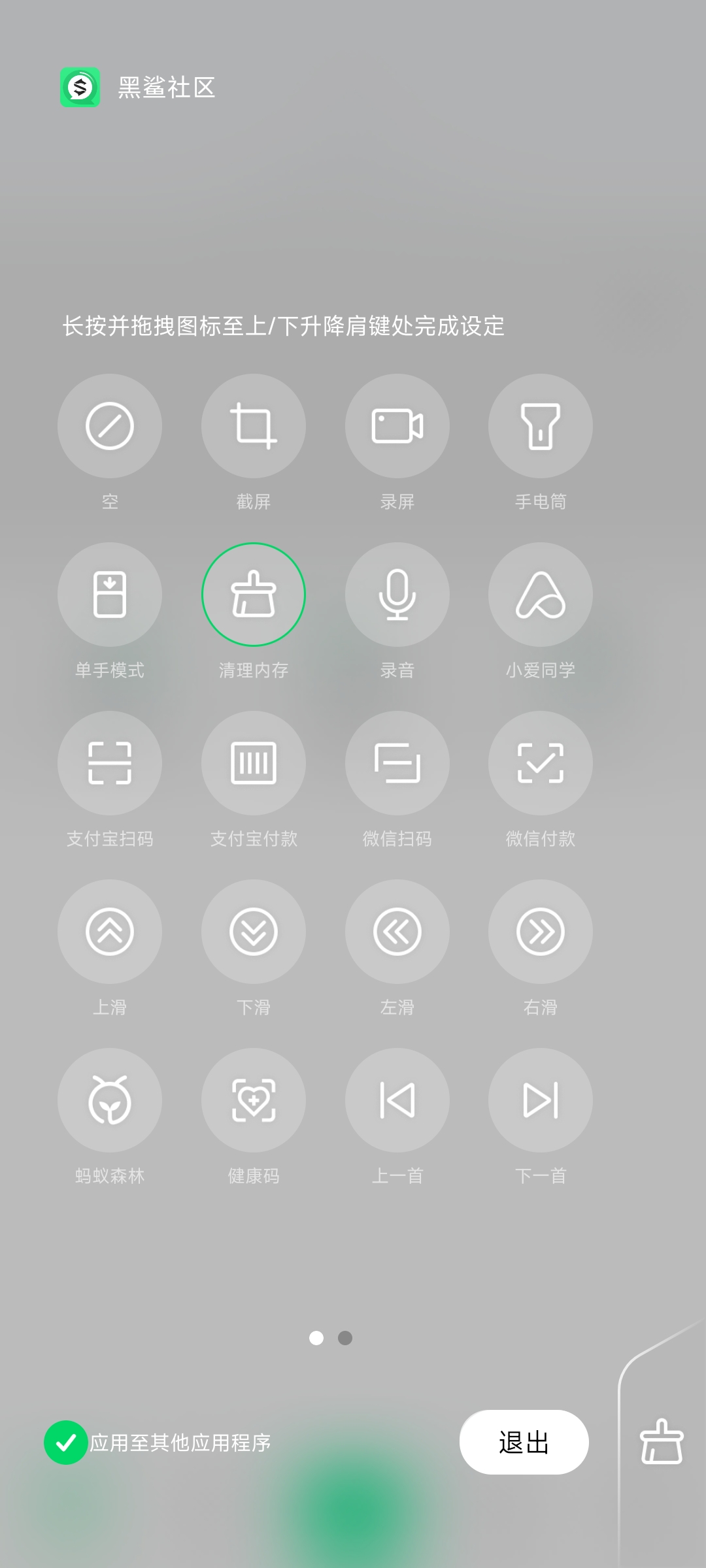Choose the 支付宝付款 Alipay payment action

pos(254,763)
